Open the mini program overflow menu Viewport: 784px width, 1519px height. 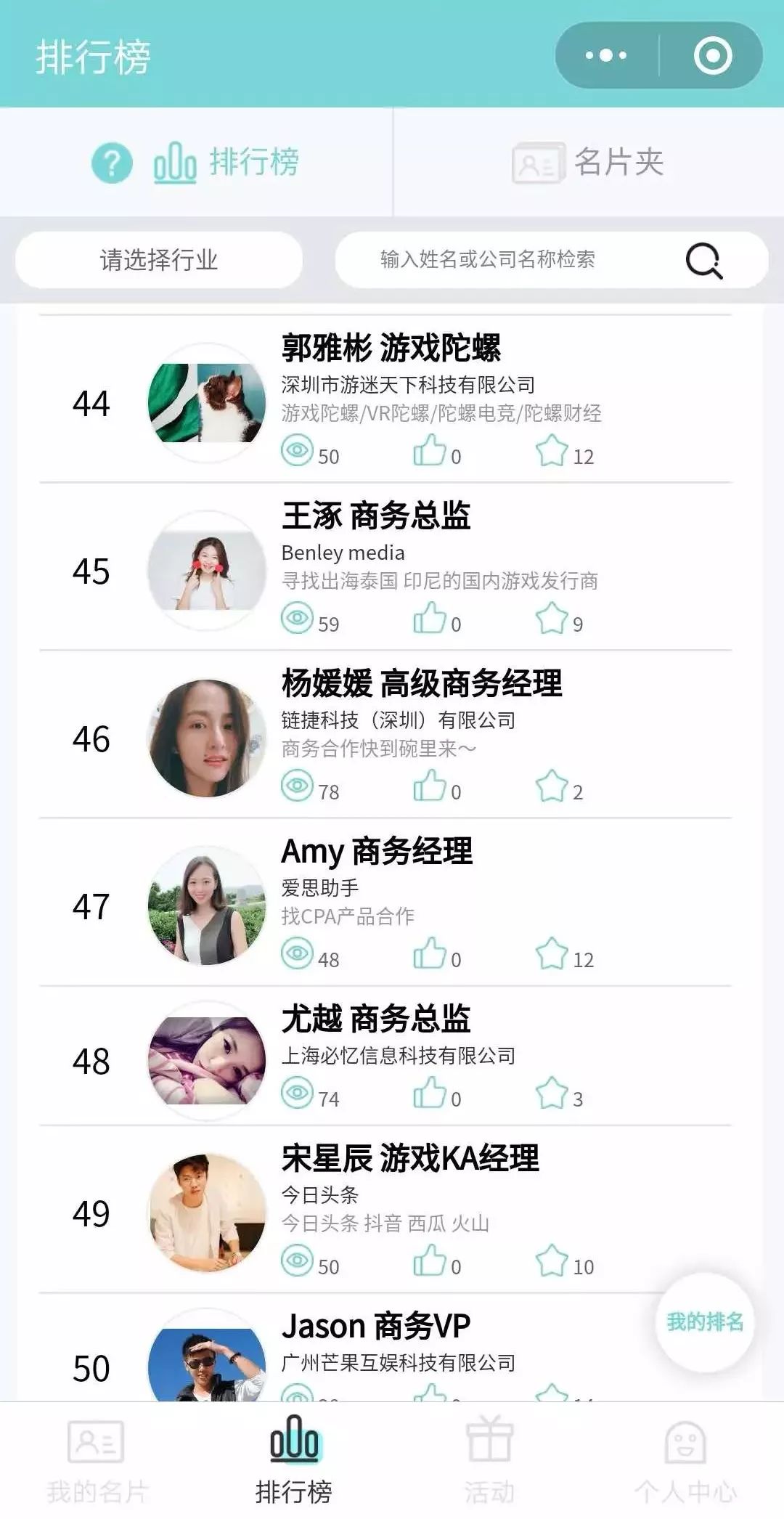click(x=606, y=55)
